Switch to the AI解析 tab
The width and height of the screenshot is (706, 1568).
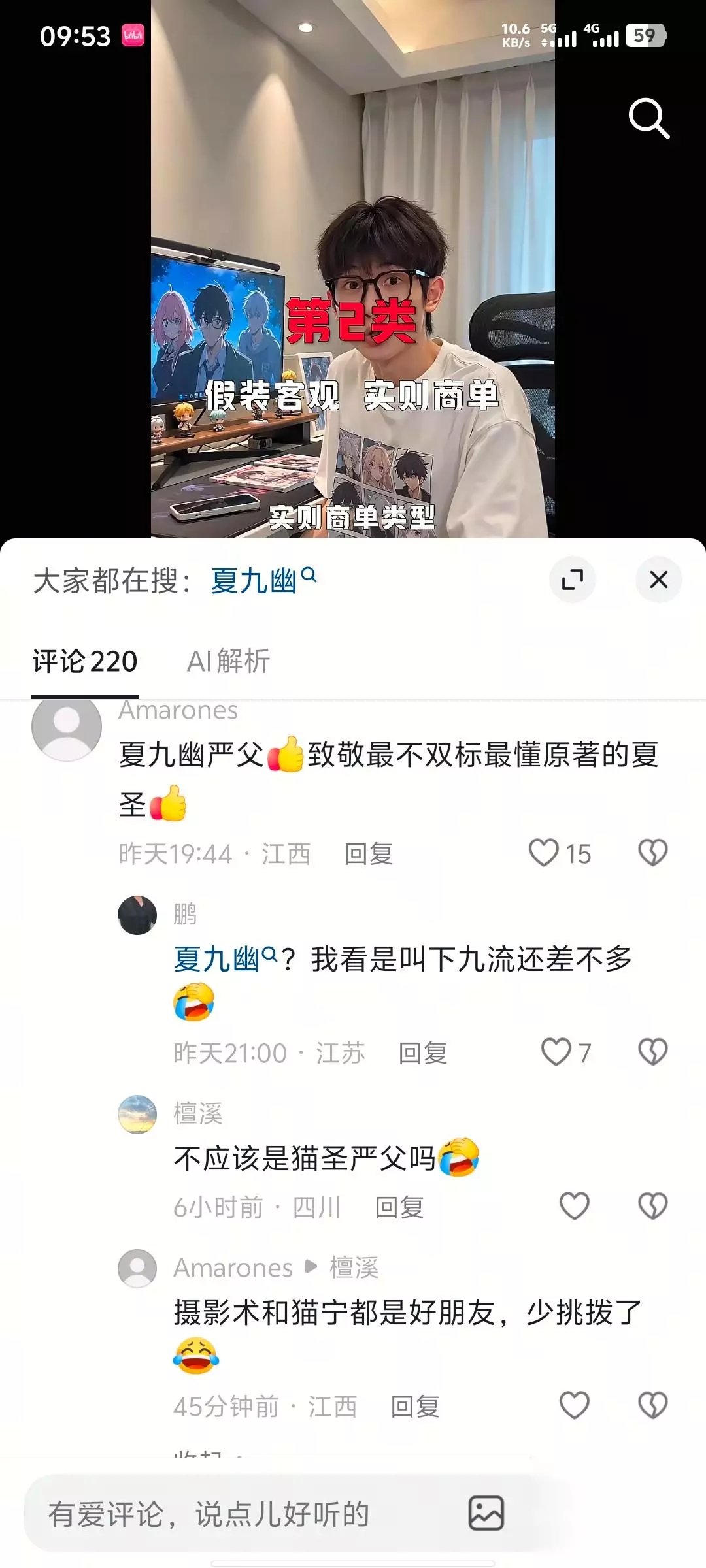(229, 661)
